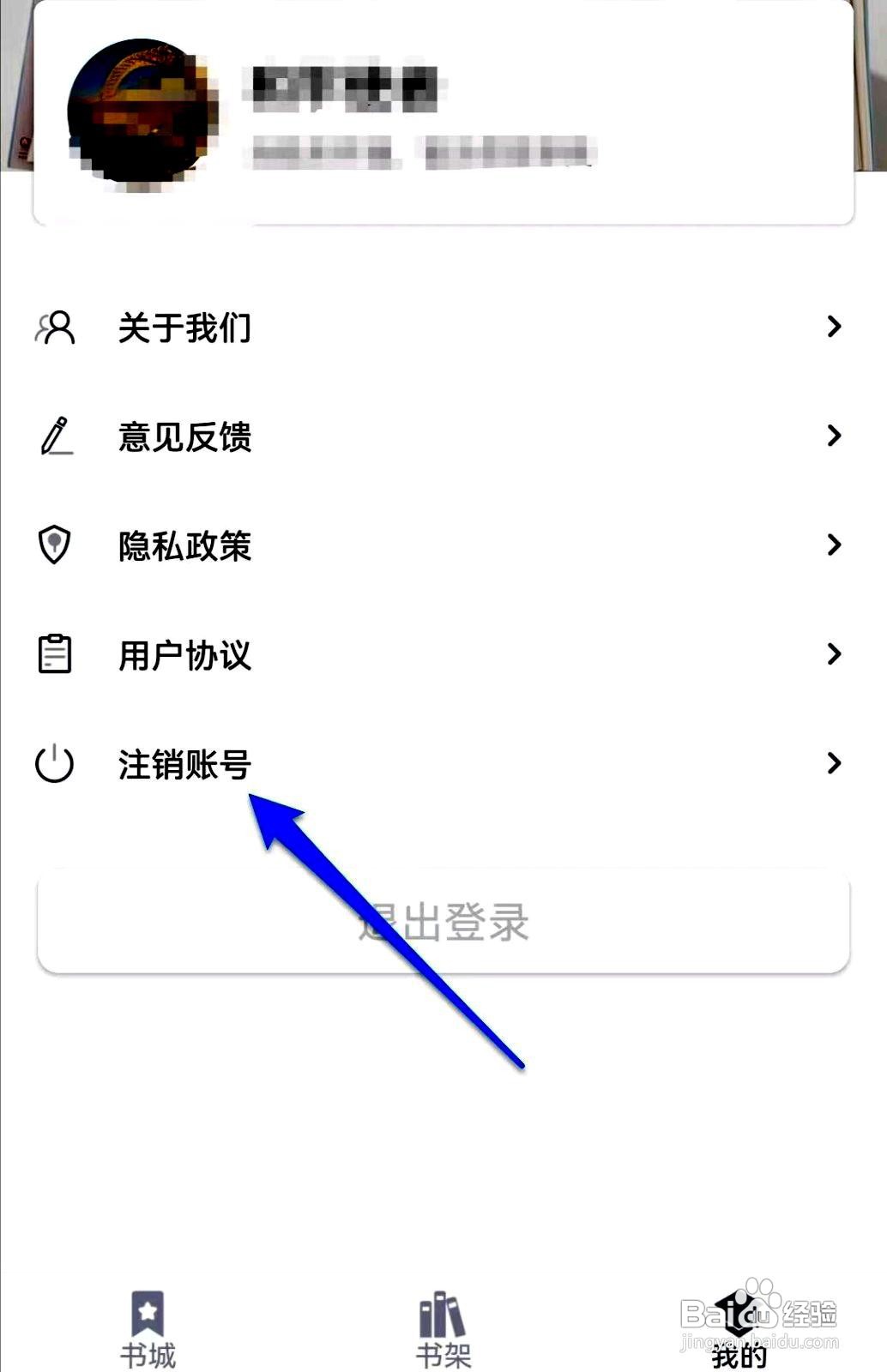
Task: Open the 意见反馈 chevron arrow
Action: point(833,437)
